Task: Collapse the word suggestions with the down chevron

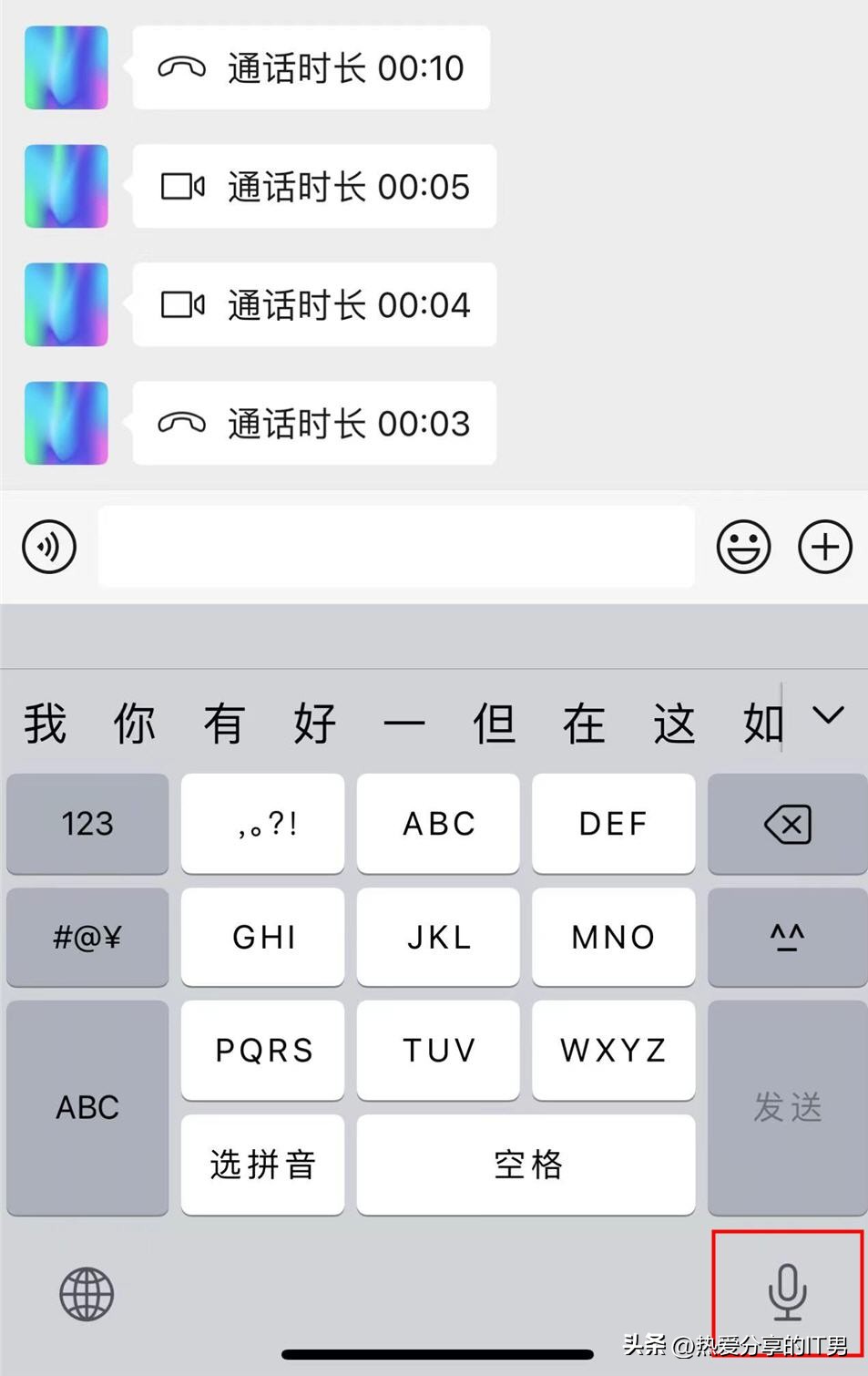Action: pyautogui.click(x=829, y=720)
